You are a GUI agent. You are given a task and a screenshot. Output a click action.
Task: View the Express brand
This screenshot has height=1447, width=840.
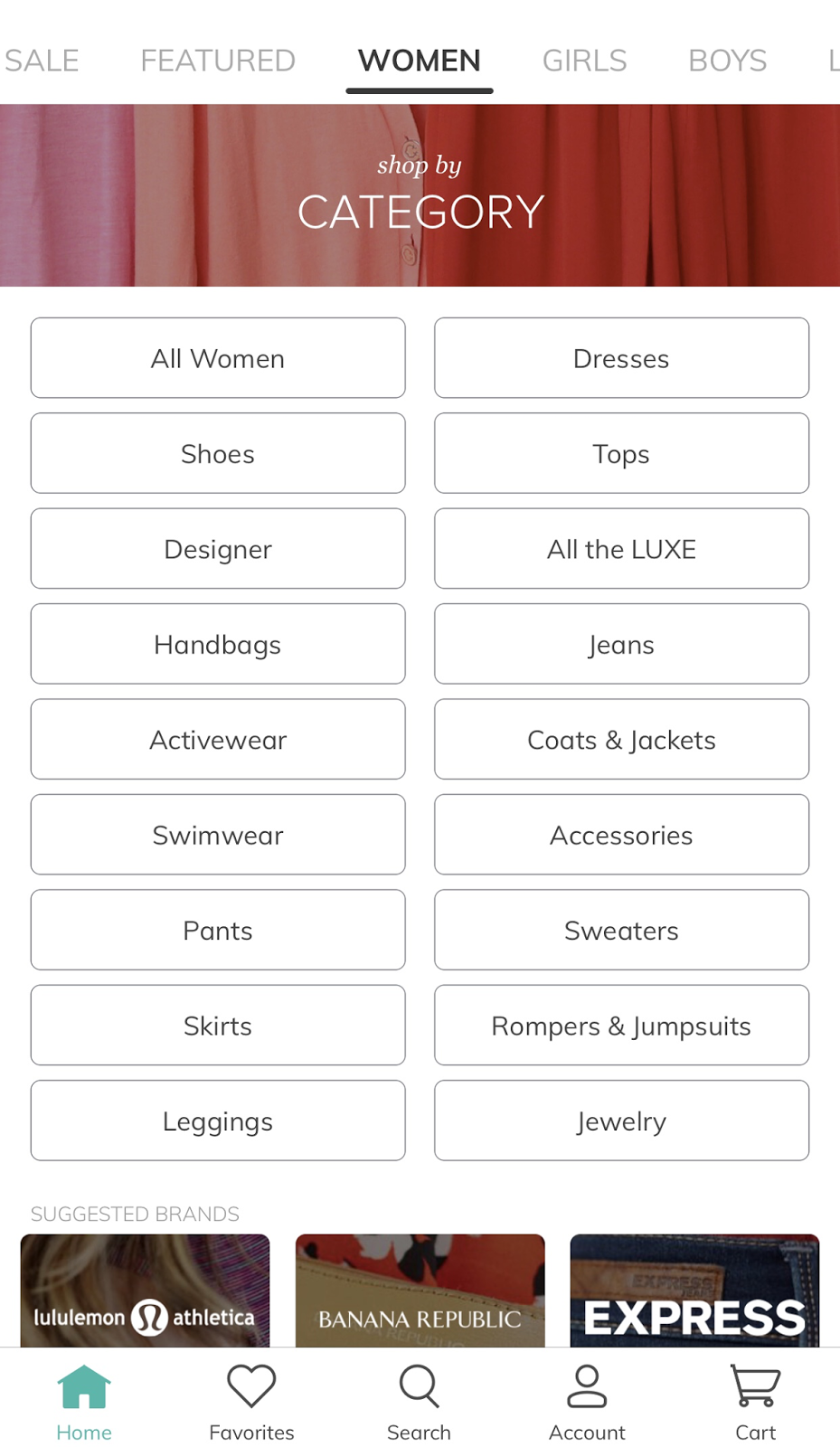tap(694, 1291)
